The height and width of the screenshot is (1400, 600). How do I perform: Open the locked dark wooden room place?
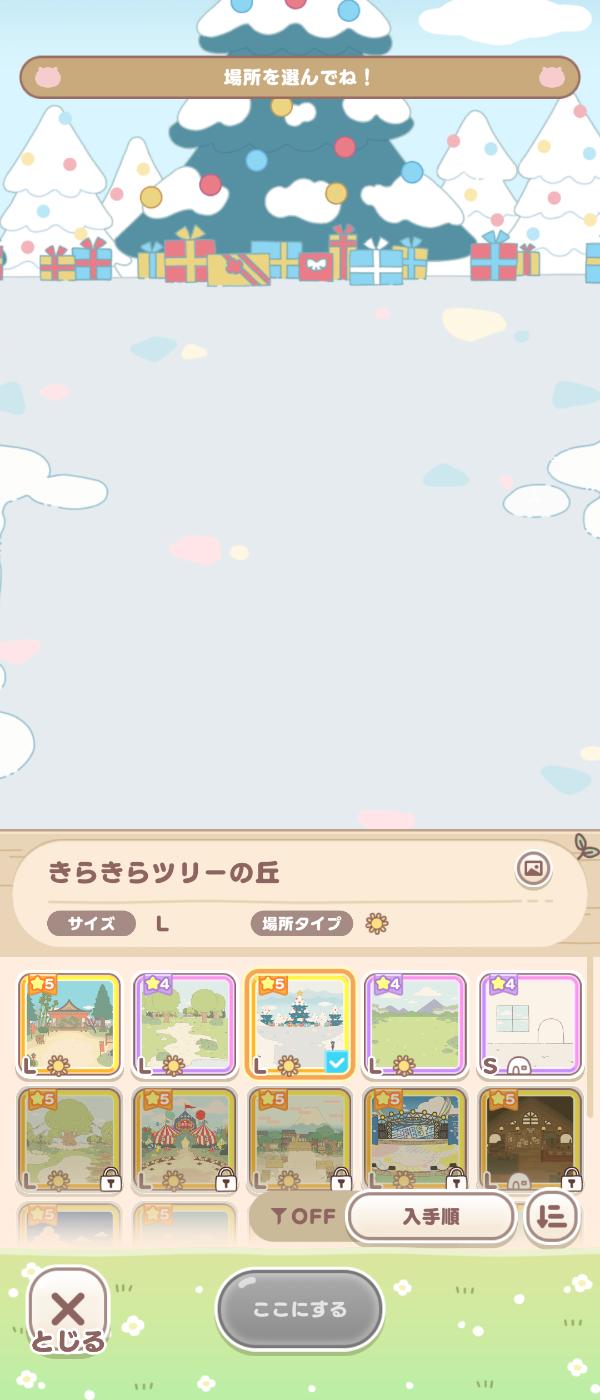click(x=530, y=1139)
